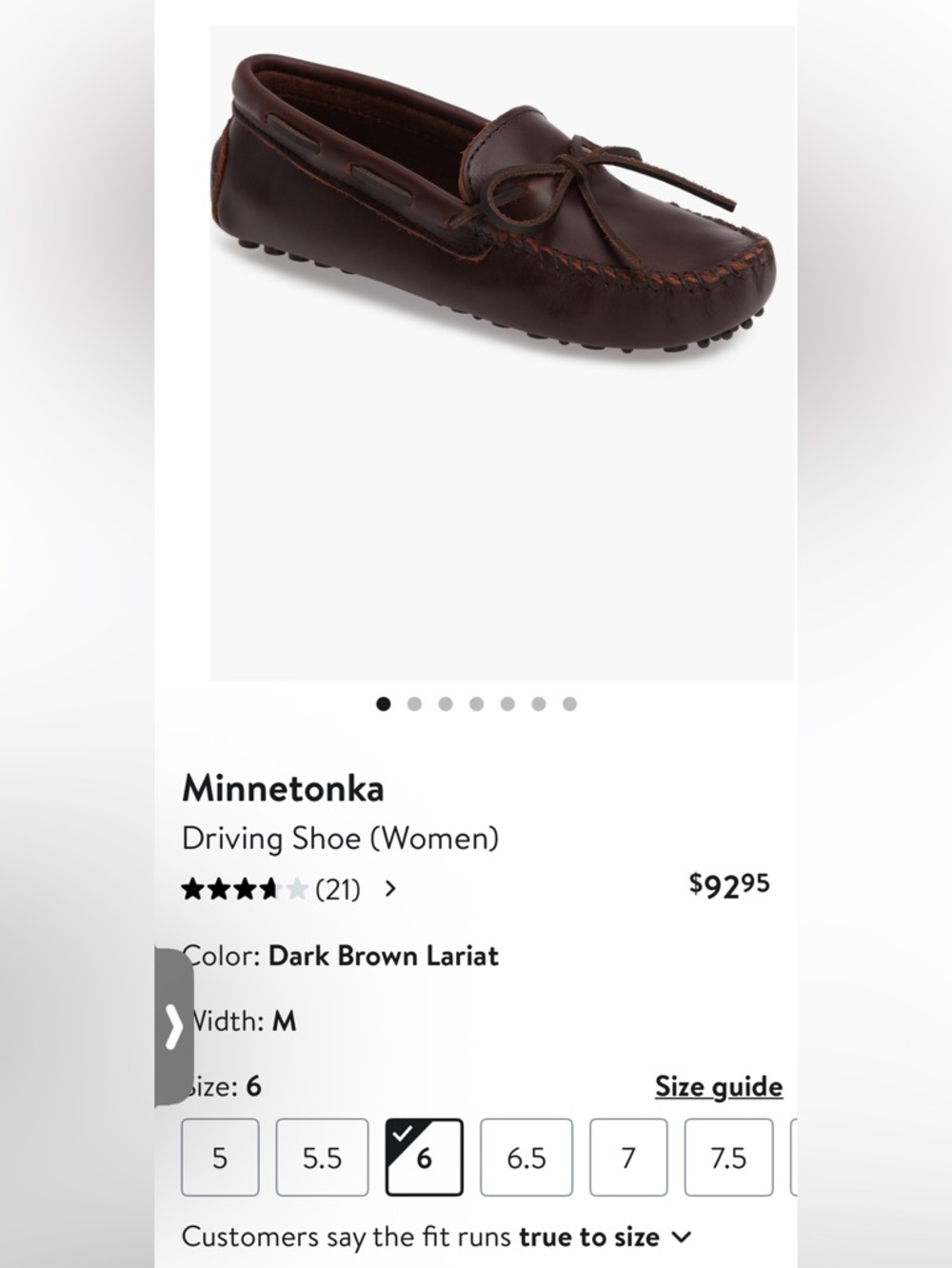Click the Minnetonka brand name

point(282,788)
